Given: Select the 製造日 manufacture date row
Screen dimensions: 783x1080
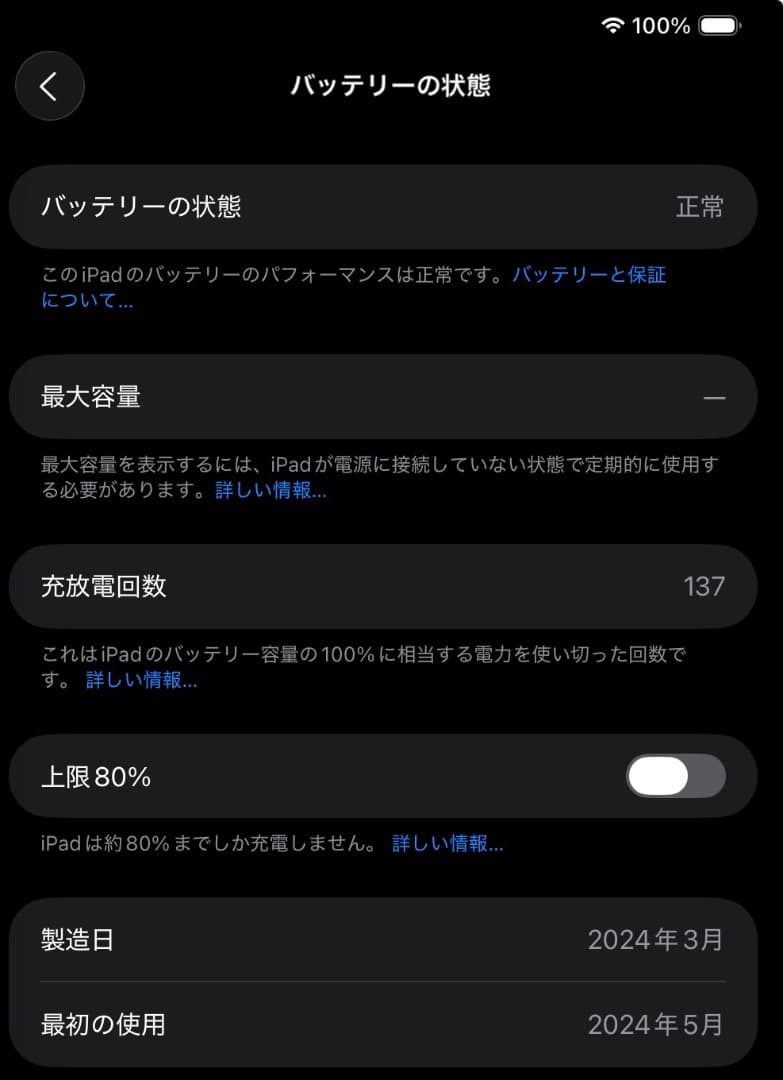Looking at the screenshot, I should pos(391,940).
